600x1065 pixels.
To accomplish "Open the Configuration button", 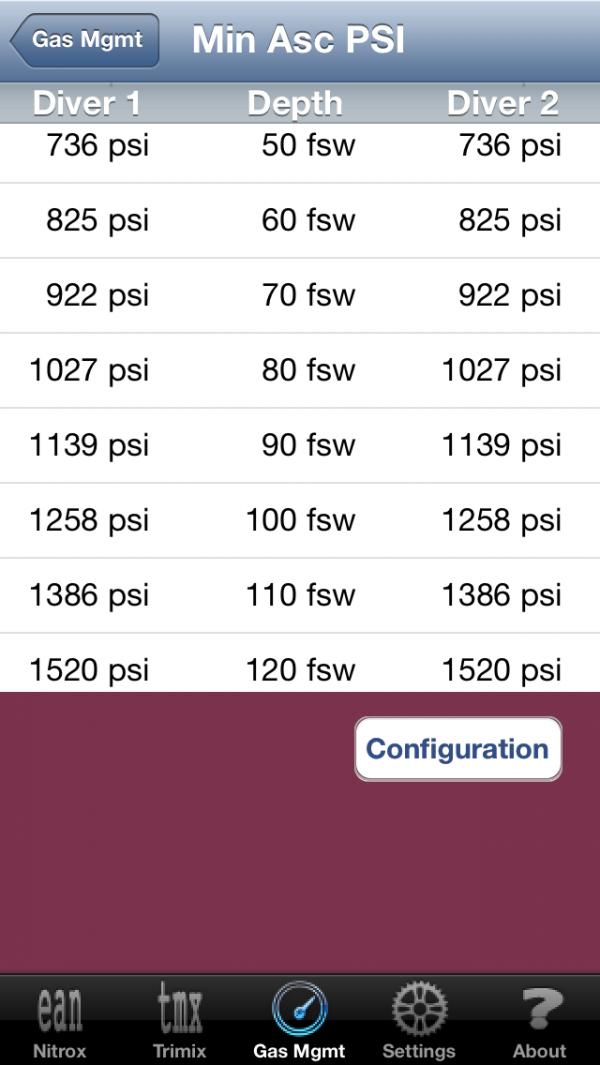I will [458, 749].
